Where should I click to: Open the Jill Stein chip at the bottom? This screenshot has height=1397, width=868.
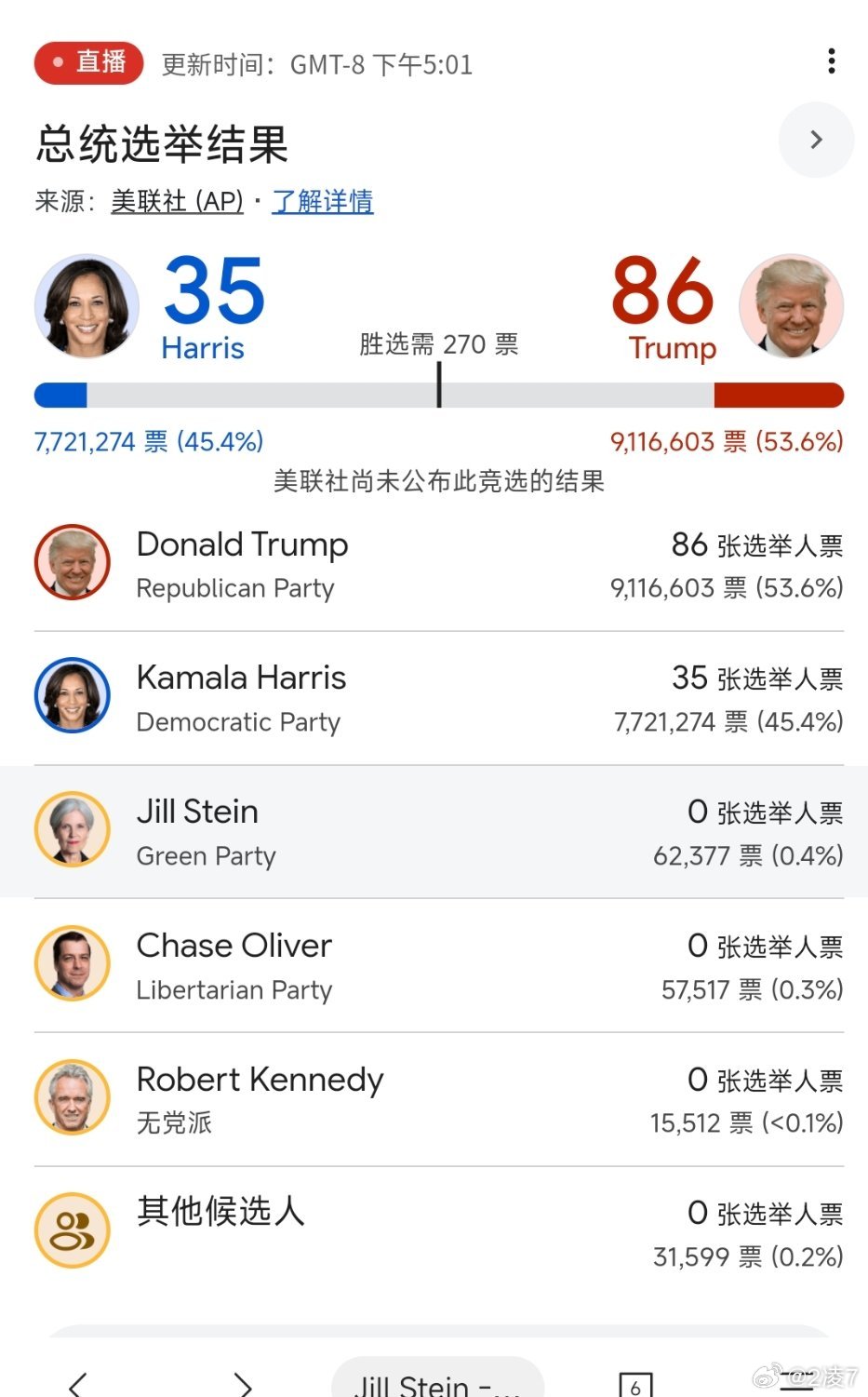point(437,1384)
